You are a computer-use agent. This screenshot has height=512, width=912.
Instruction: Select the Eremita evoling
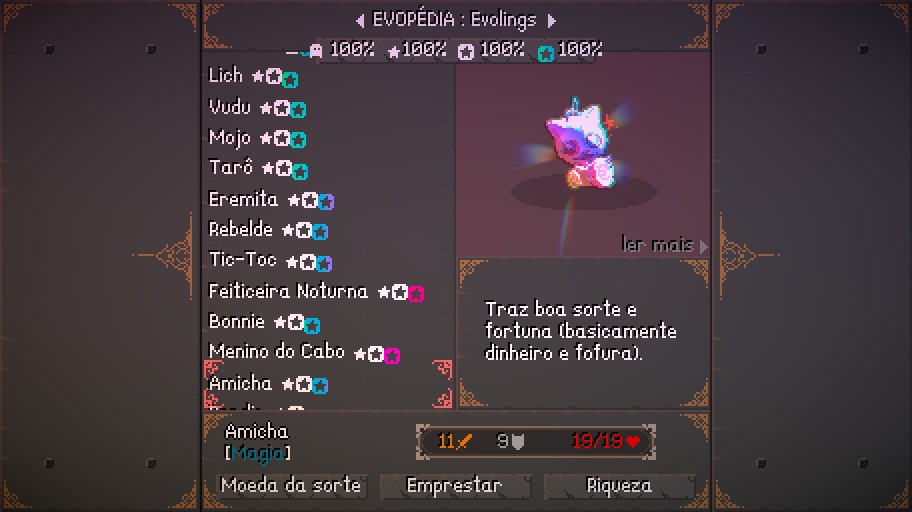click(243, 200)
